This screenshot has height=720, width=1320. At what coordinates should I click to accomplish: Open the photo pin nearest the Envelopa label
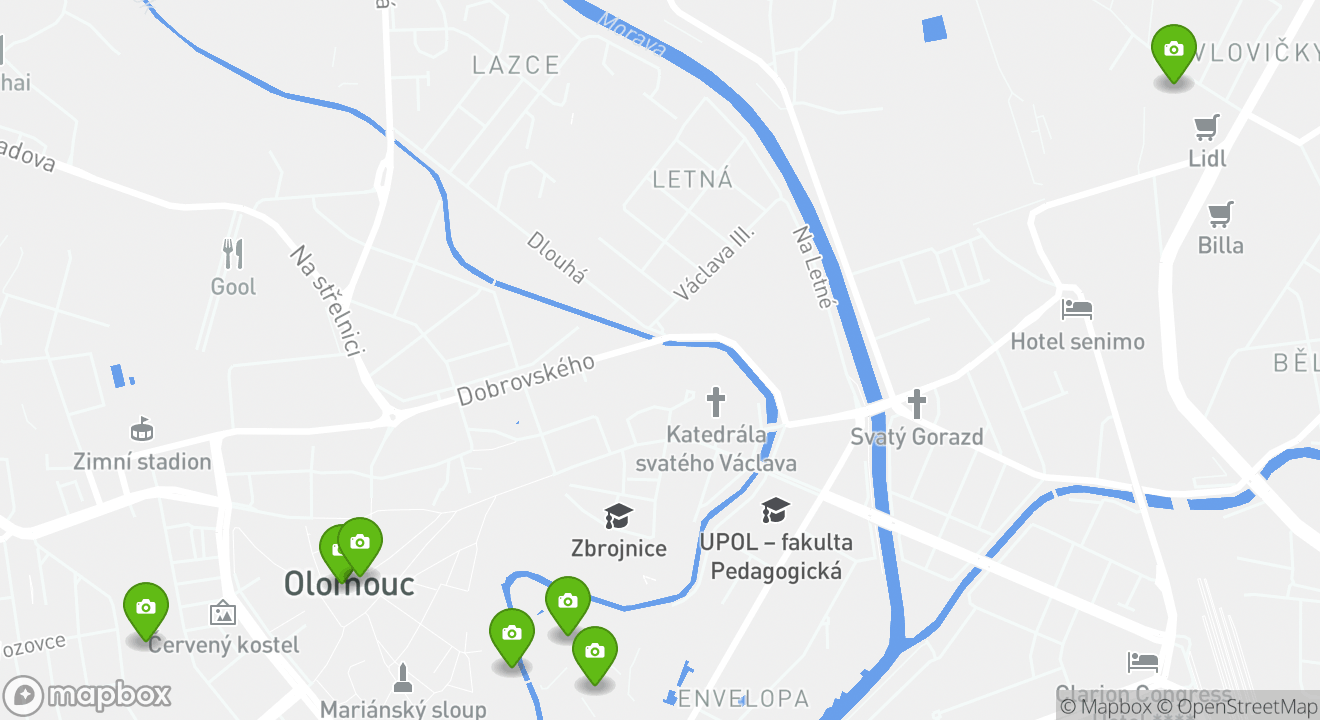(594, 652)
